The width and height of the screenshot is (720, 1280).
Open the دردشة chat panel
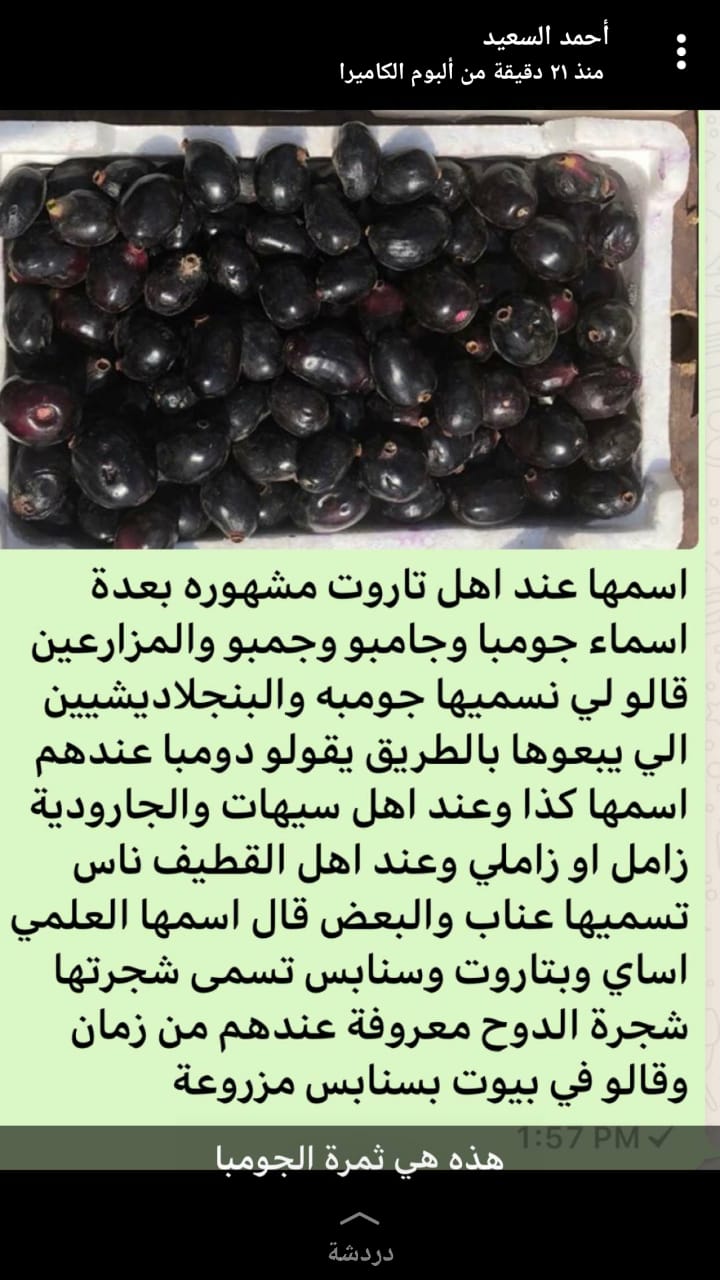361,1240
